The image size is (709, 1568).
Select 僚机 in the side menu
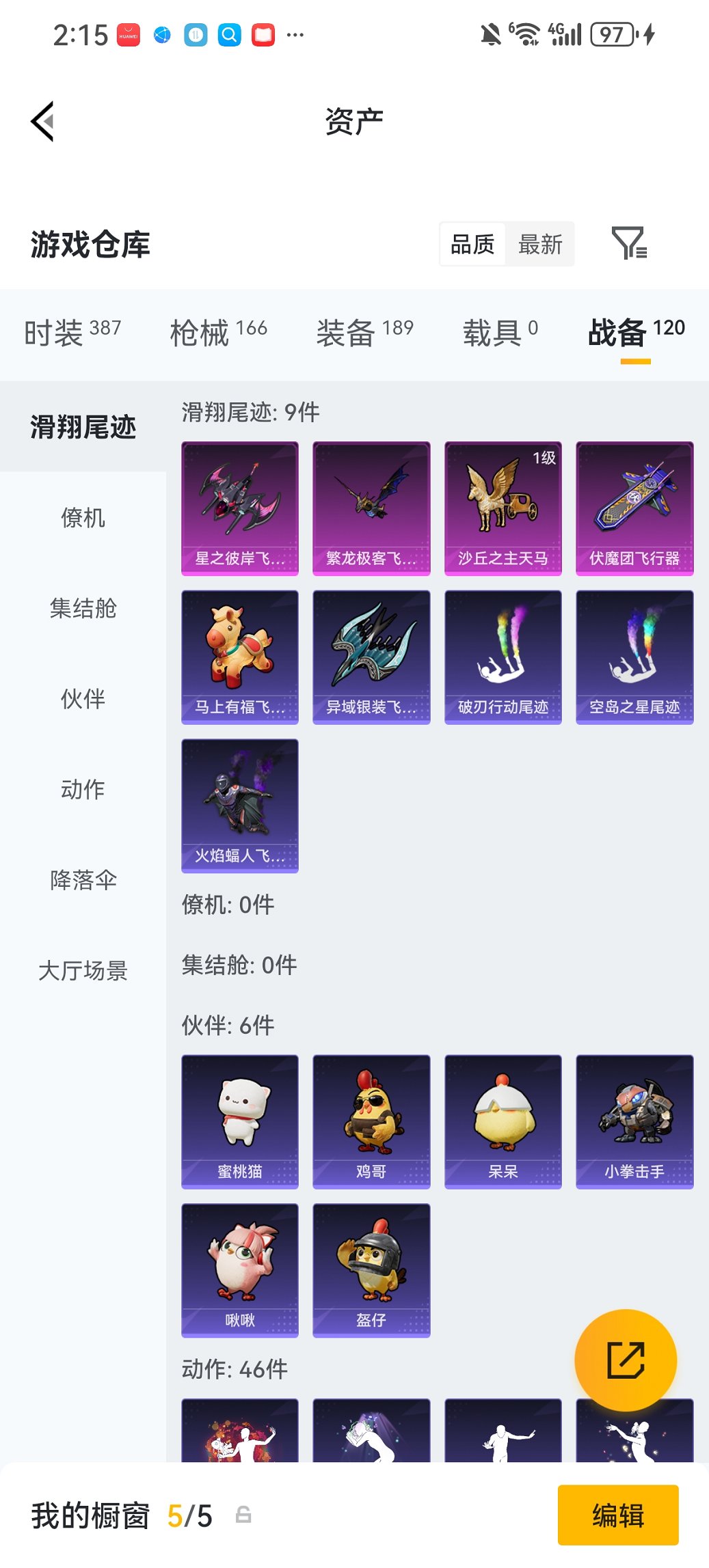(83, 518)
